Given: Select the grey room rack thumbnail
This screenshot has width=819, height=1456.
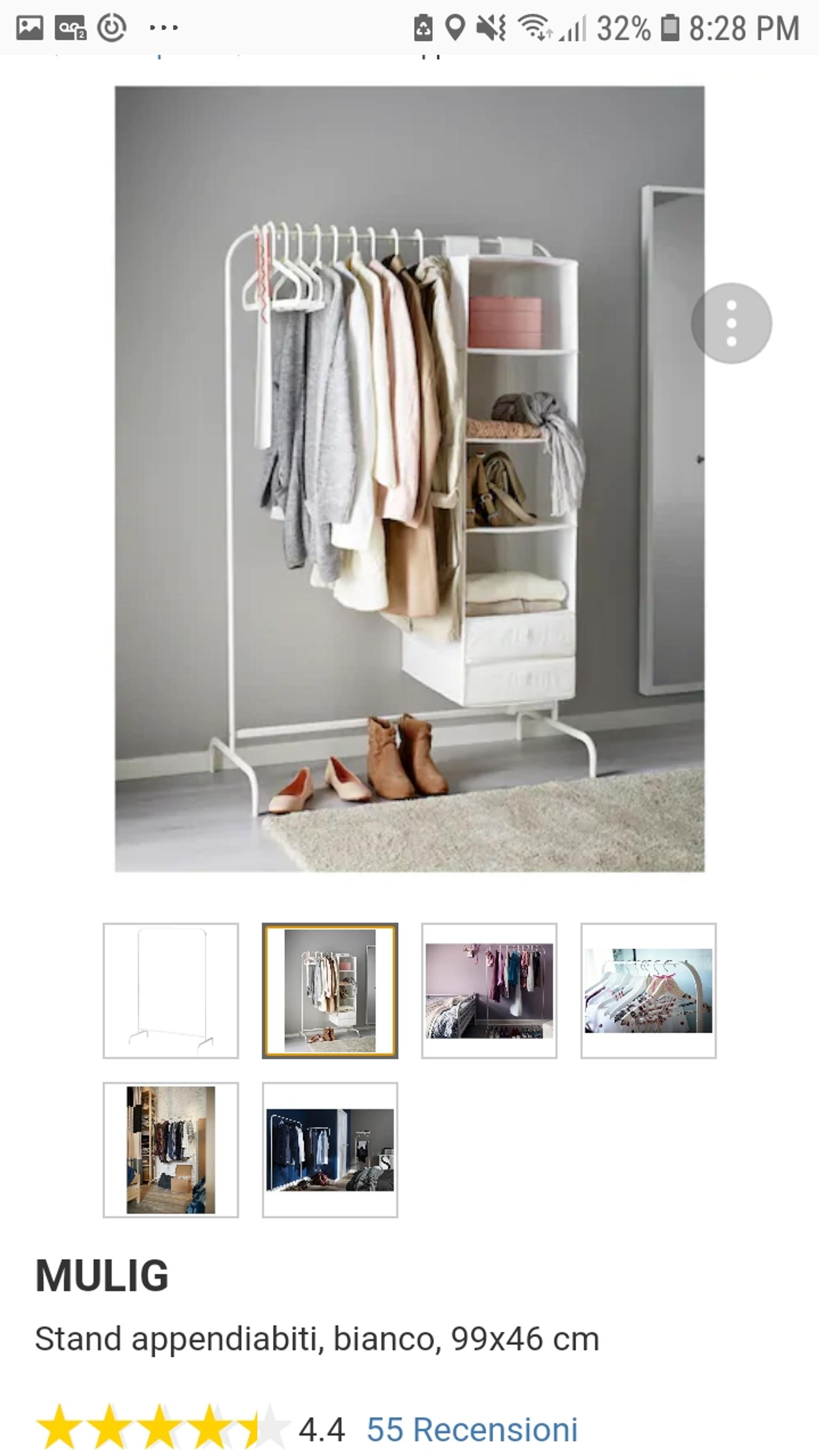Looking at the screenshot, I should click(330, 990).
